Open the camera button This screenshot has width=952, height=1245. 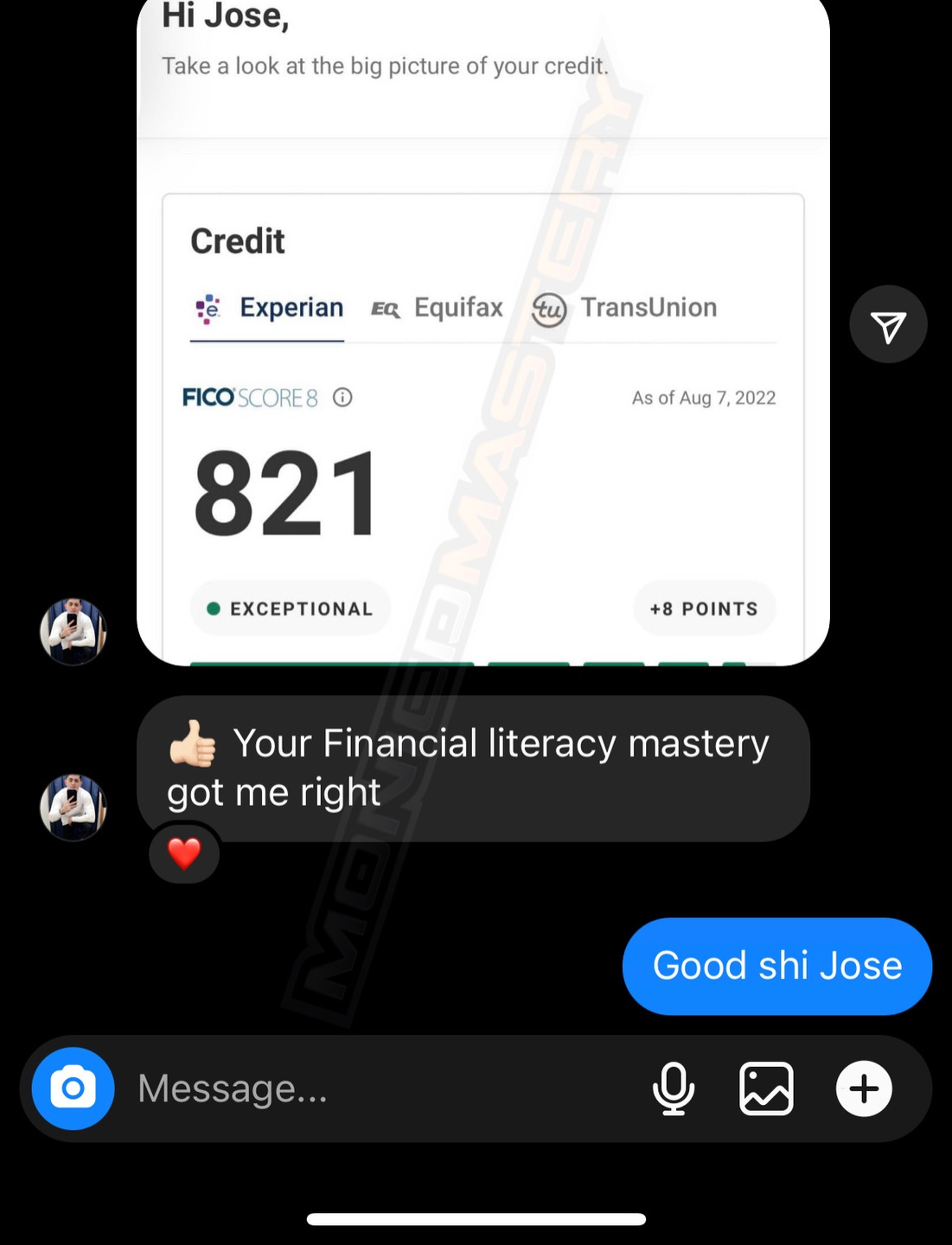(73, 1089)
